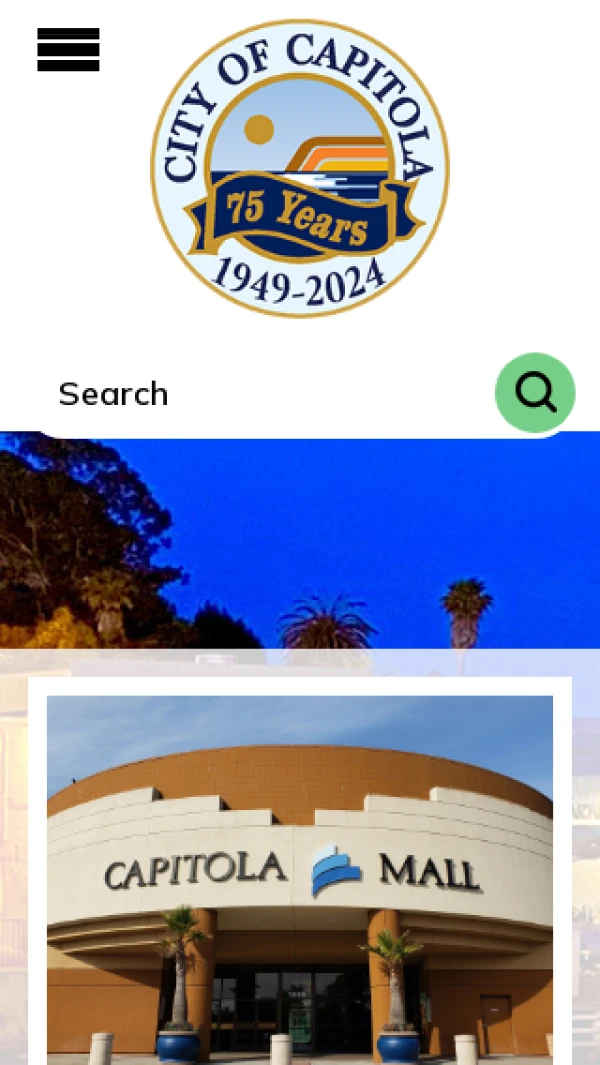Focus the Search text field
The height and width of the screenshot is (1065, 600).
coord(260,394)
